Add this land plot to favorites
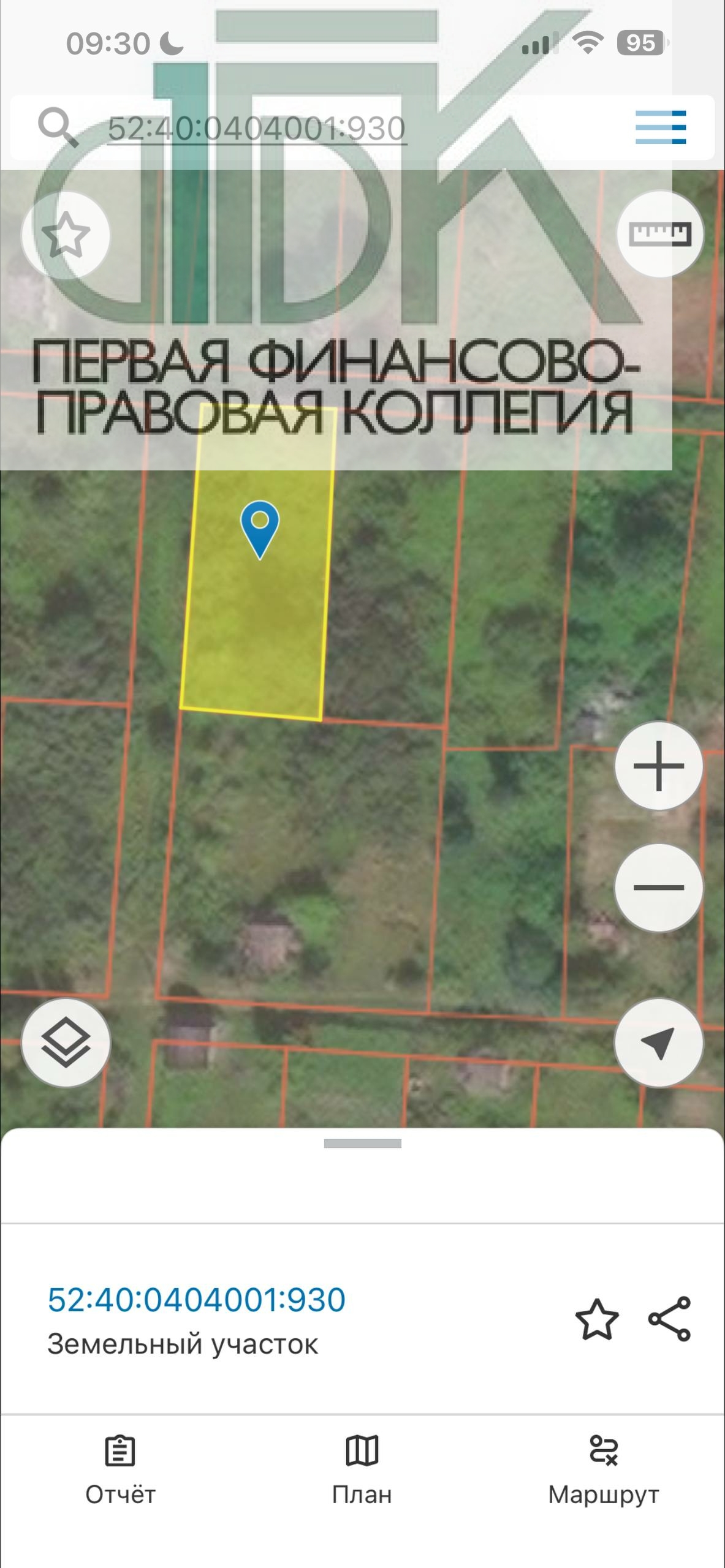The image size is (725, 1568). [x=596, y=1319]
